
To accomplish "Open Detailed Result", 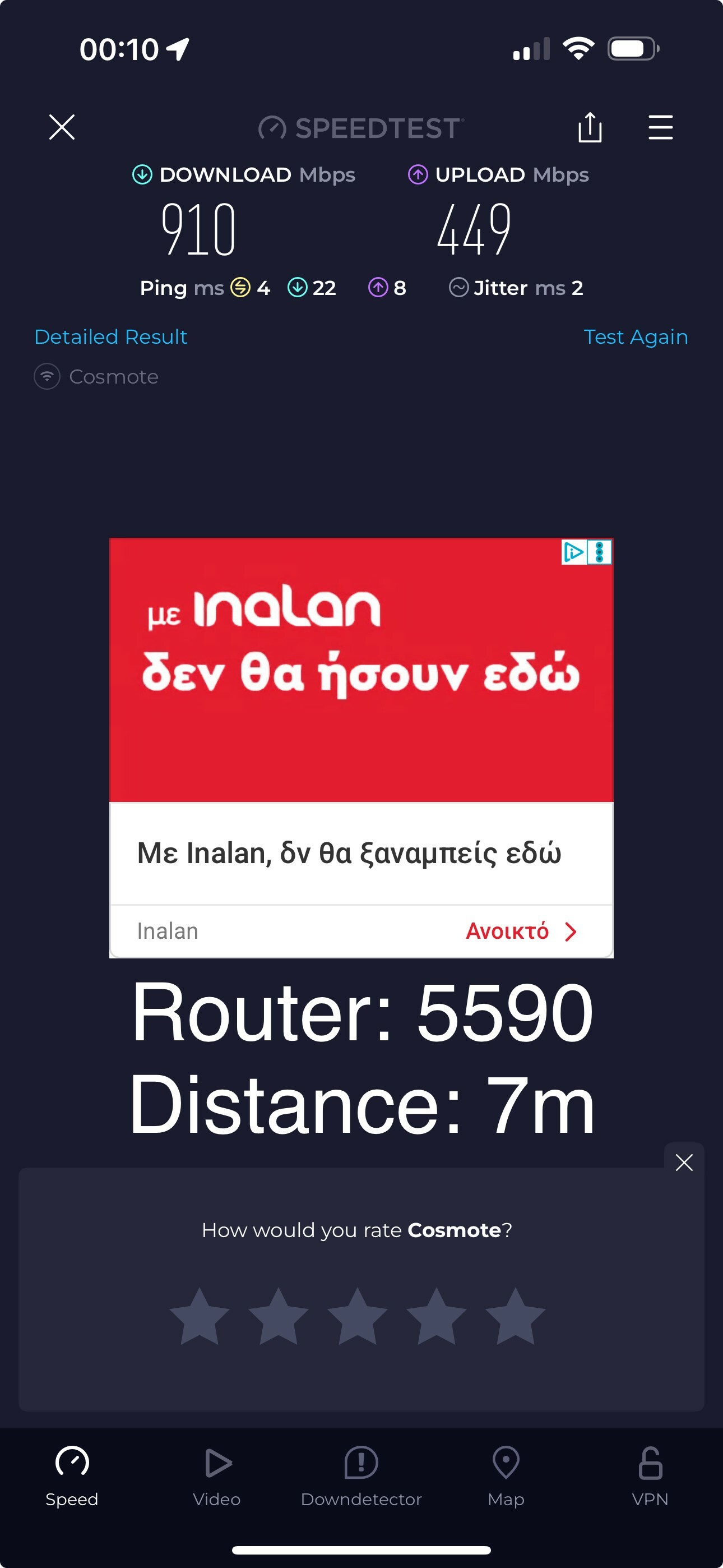I will coord(111,336).
